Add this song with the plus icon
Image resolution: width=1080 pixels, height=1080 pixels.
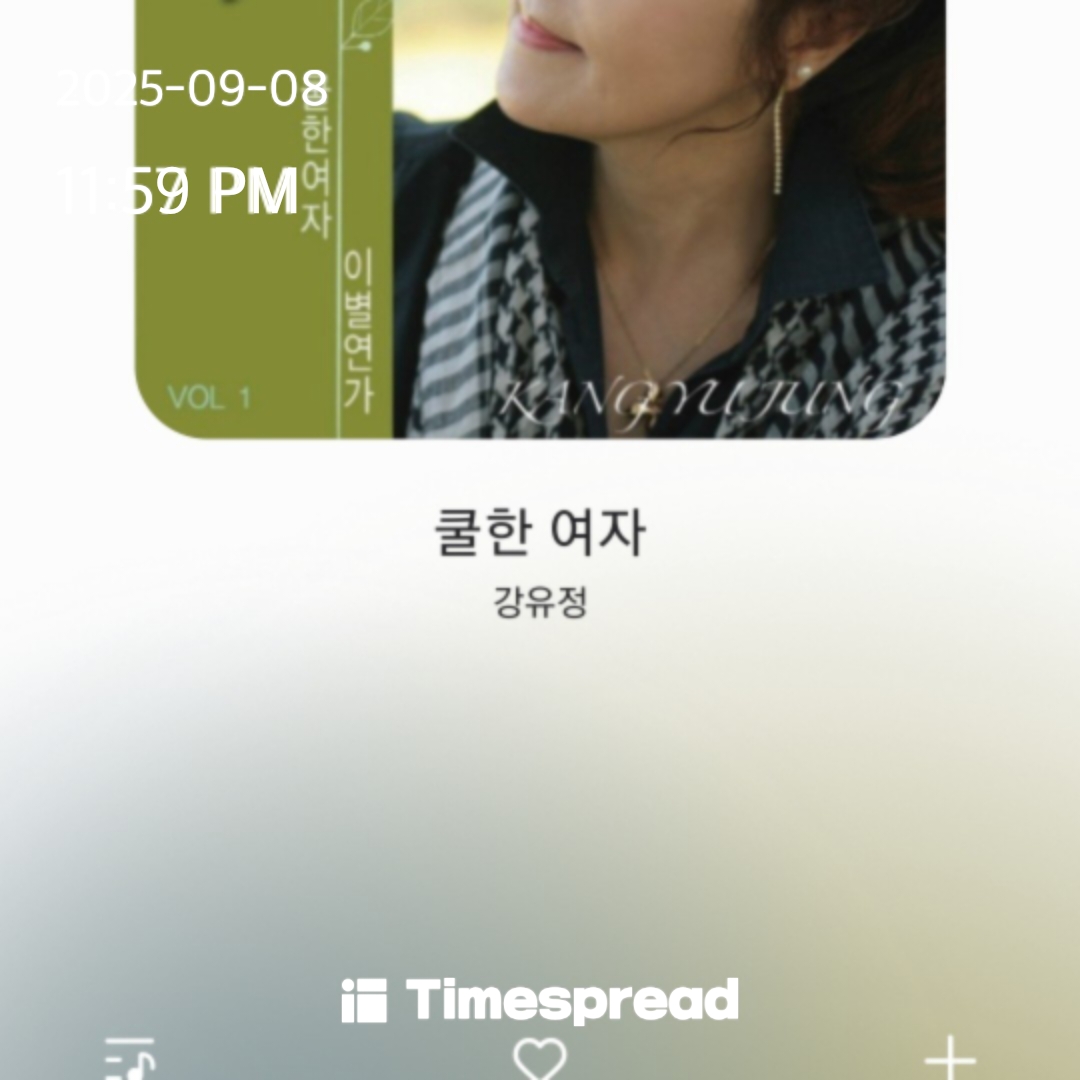tap(948, 1060)
